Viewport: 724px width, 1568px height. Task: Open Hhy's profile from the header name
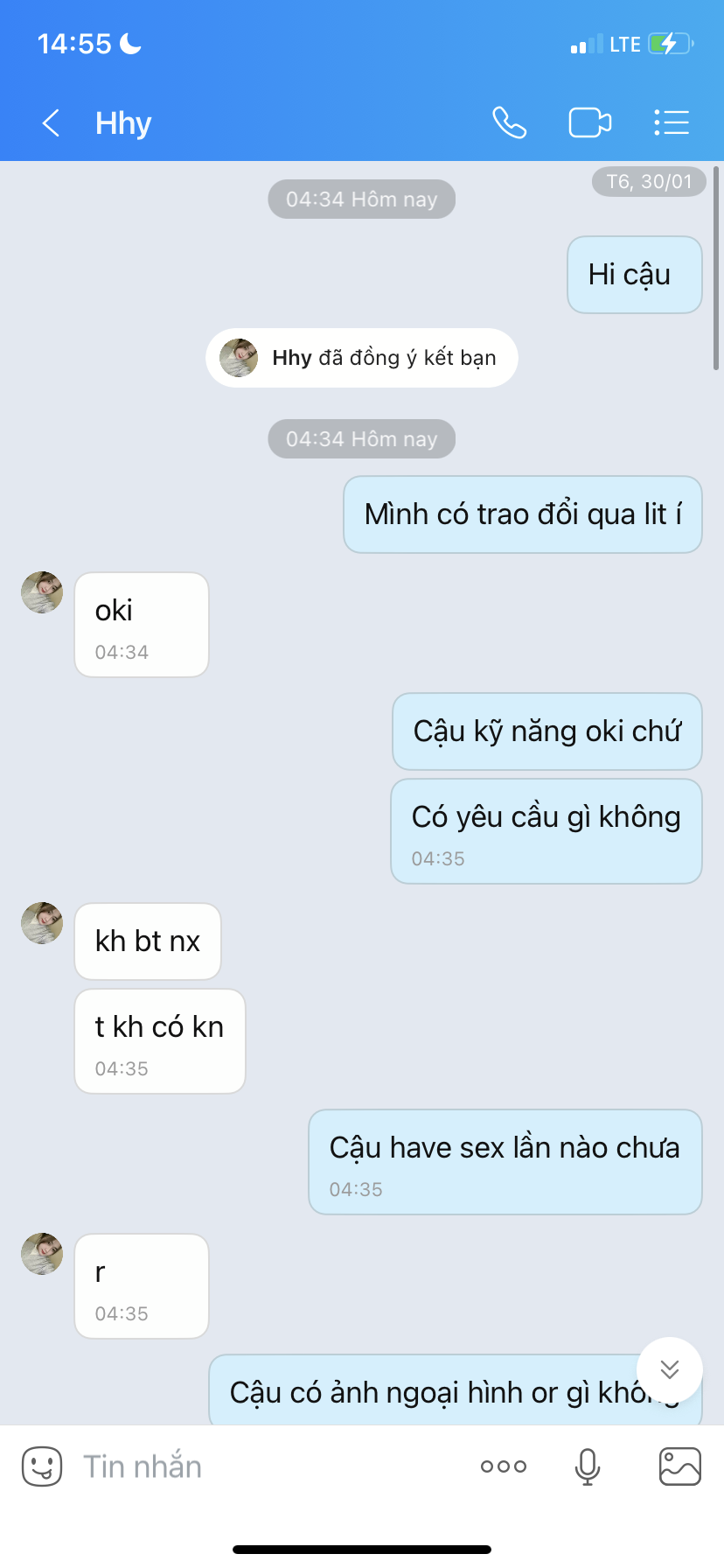(123, 123)
